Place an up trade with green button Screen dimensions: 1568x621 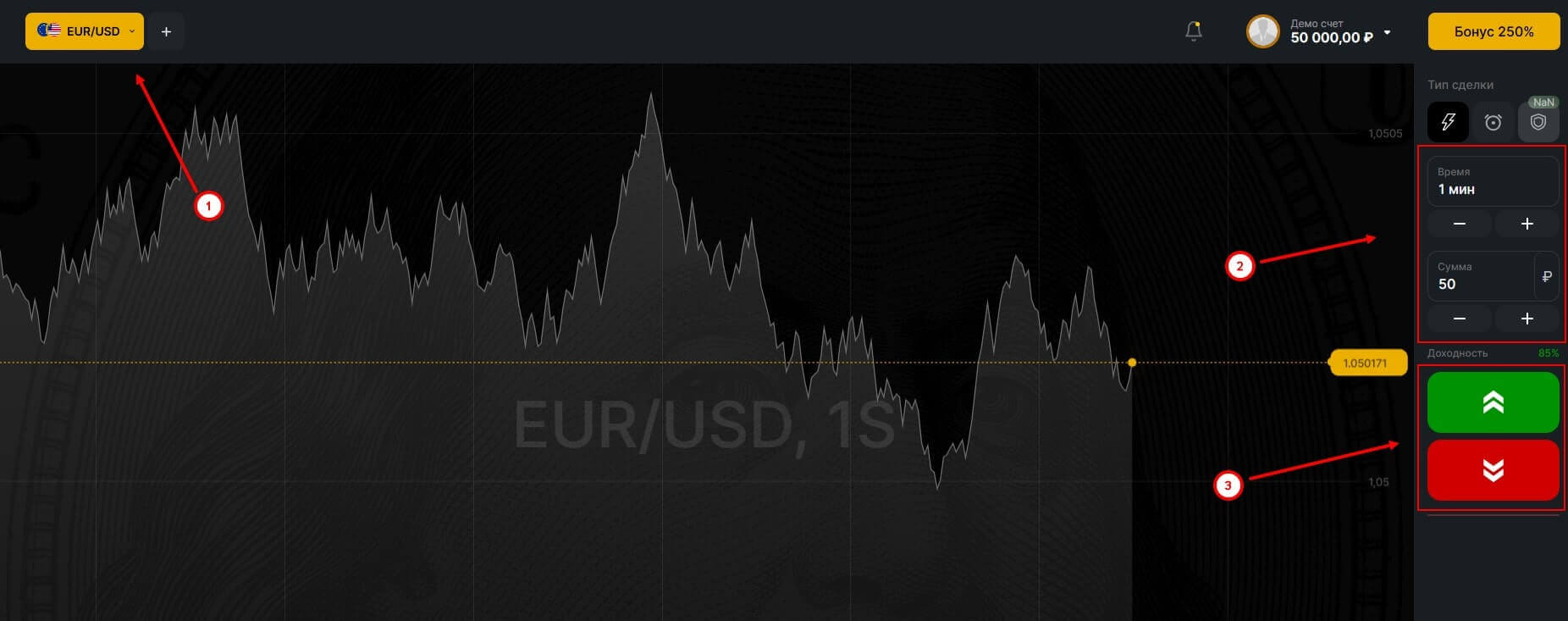pos(1493,402)
